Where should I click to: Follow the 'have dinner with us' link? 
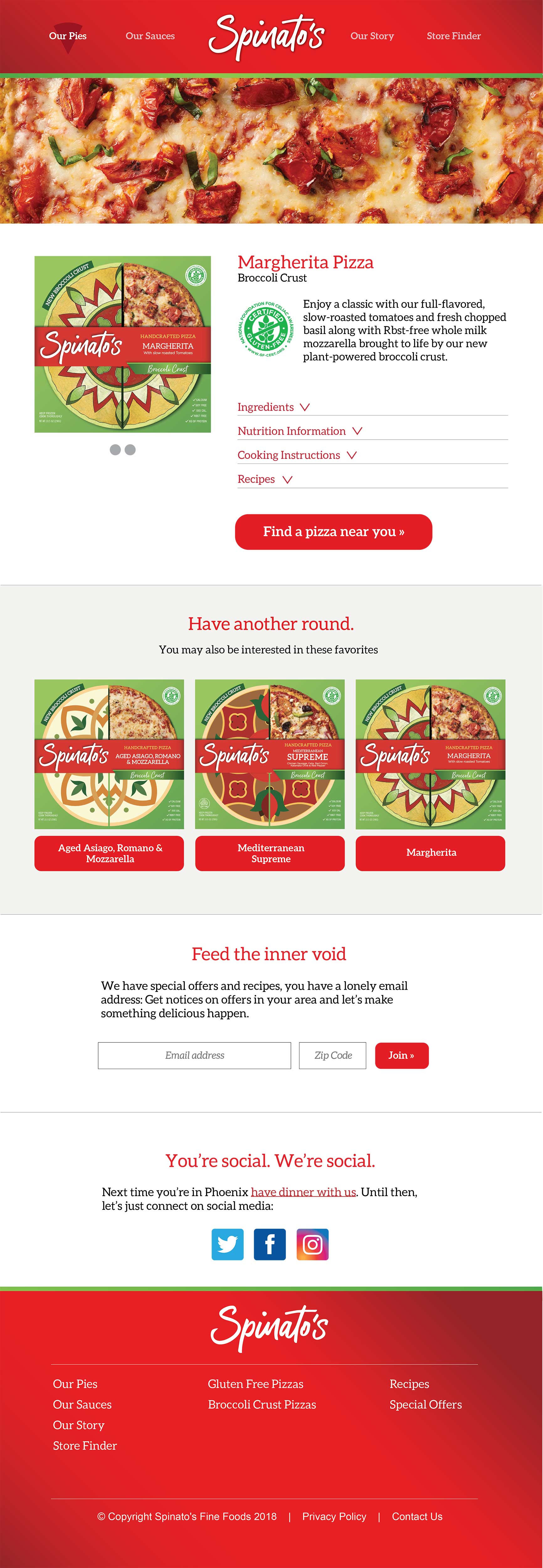pos(303,1192)
